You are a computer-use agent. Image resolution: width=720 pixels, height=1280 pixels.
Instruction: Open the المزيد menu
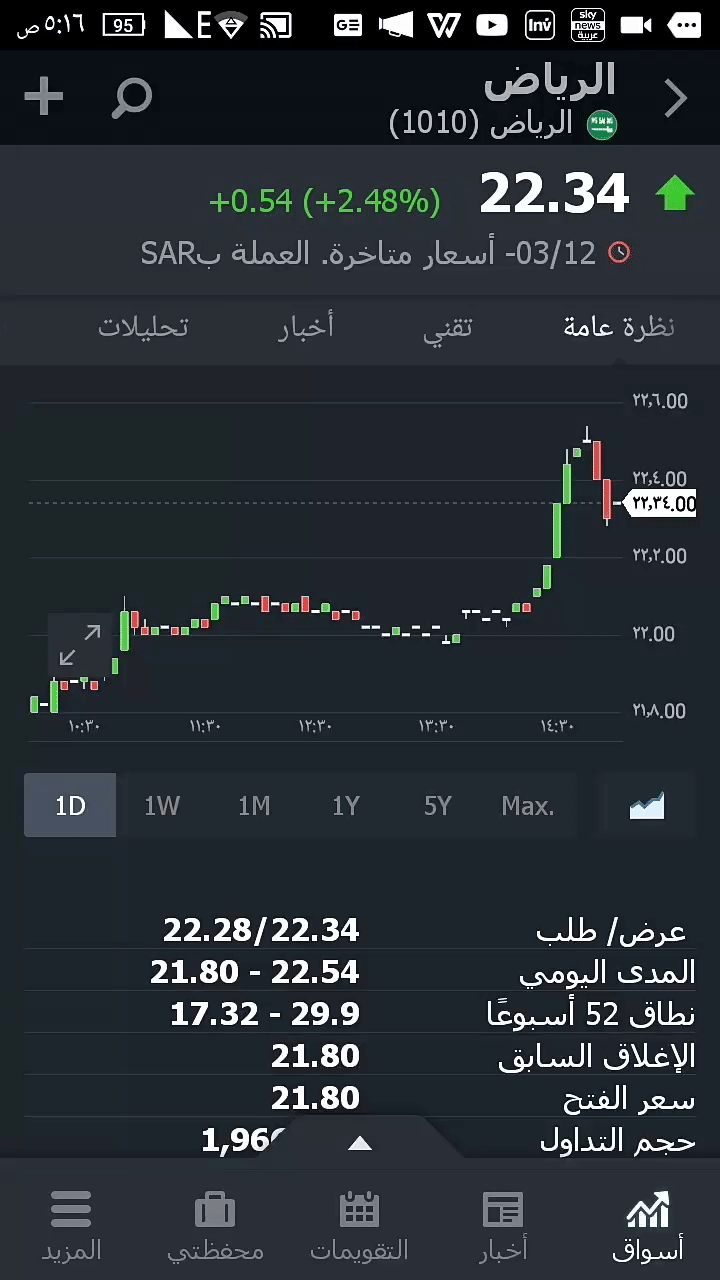tap(71, 1225)
